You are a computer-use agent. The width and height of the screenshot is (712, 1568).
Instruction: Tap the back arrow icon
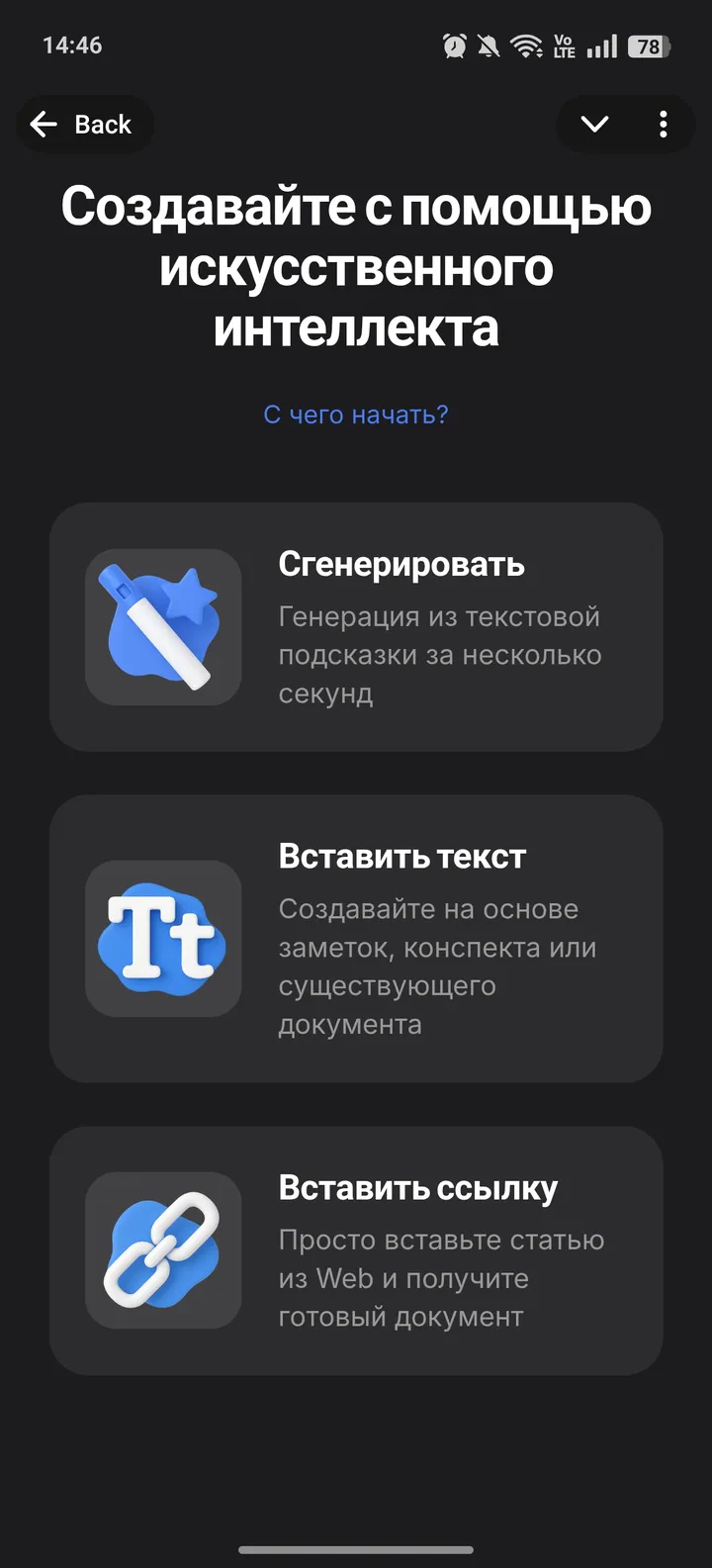(43, 124)
